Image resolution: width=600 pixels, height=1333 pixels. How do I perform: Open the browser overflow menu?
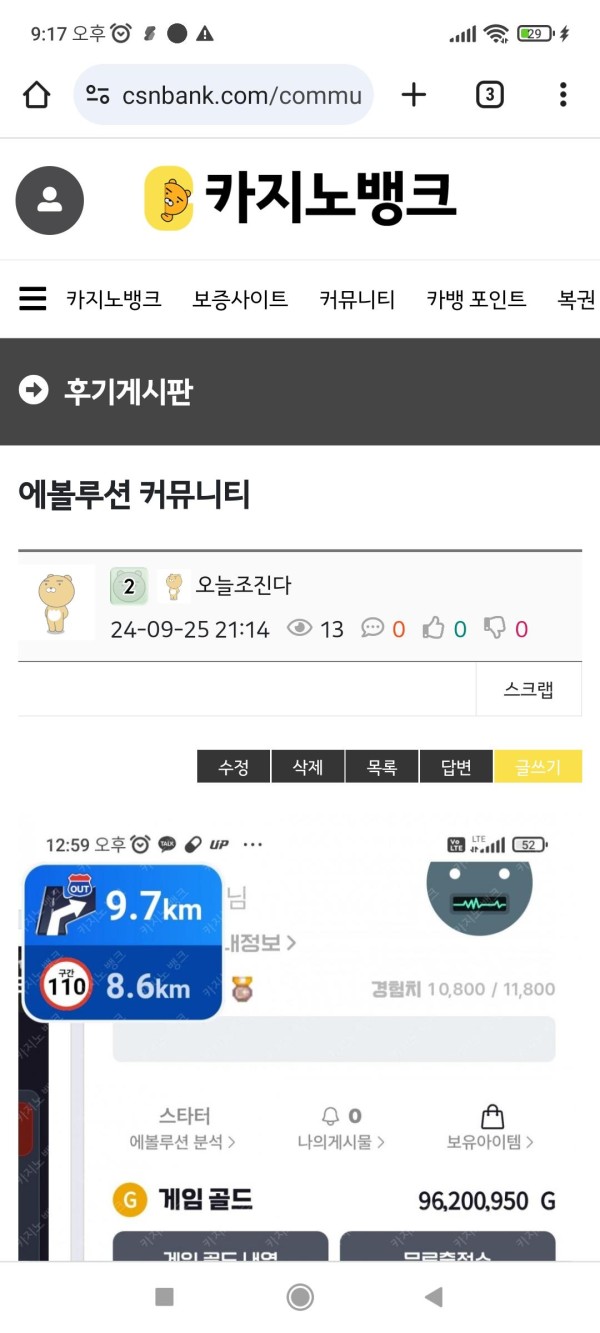pyautogui.click(x=563, y=95)
